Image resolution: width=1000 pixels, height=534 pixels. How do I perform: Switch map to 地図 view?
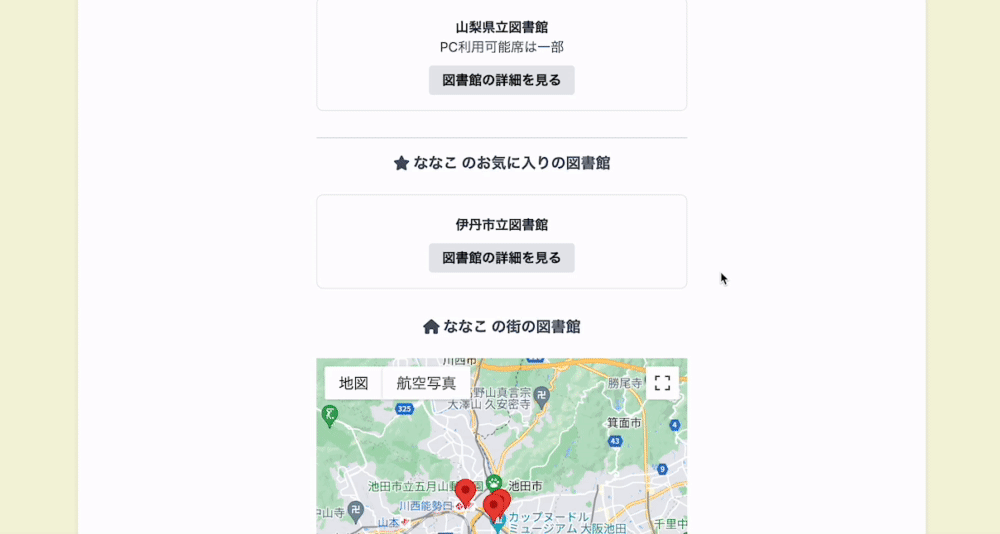pos(353,383)
